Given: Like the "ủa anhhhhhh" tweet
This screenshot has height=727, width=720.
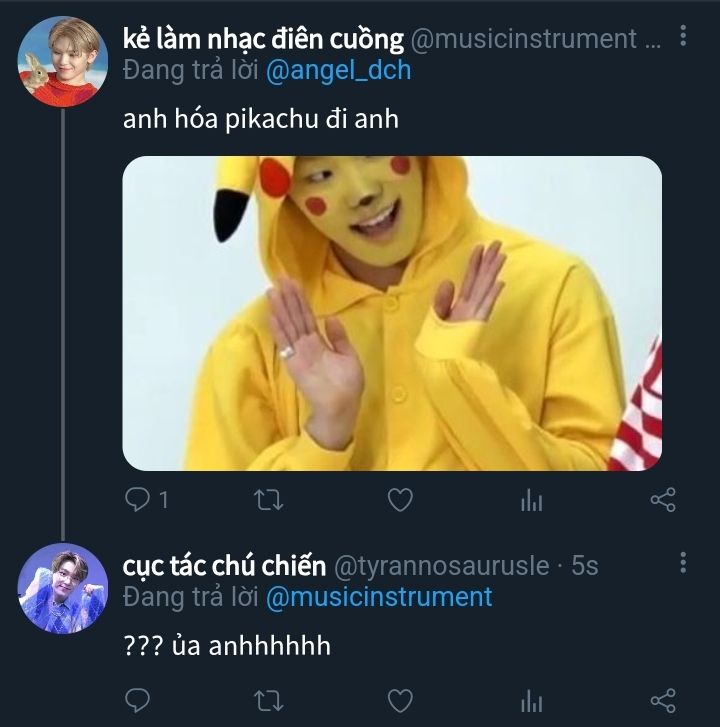Looking at the screenshot, I should tap(400, 699).
